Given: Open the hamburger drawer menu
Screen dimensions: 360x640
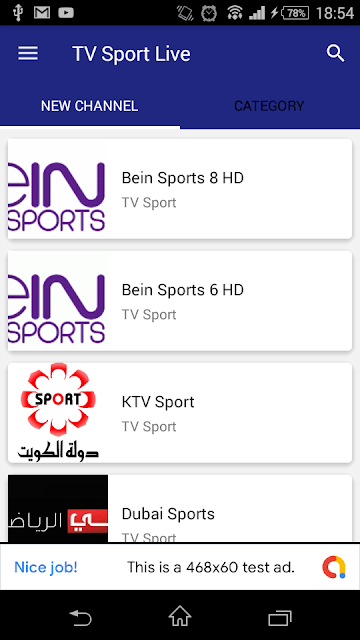Looking at the screenshot, I should click(28, 53).
